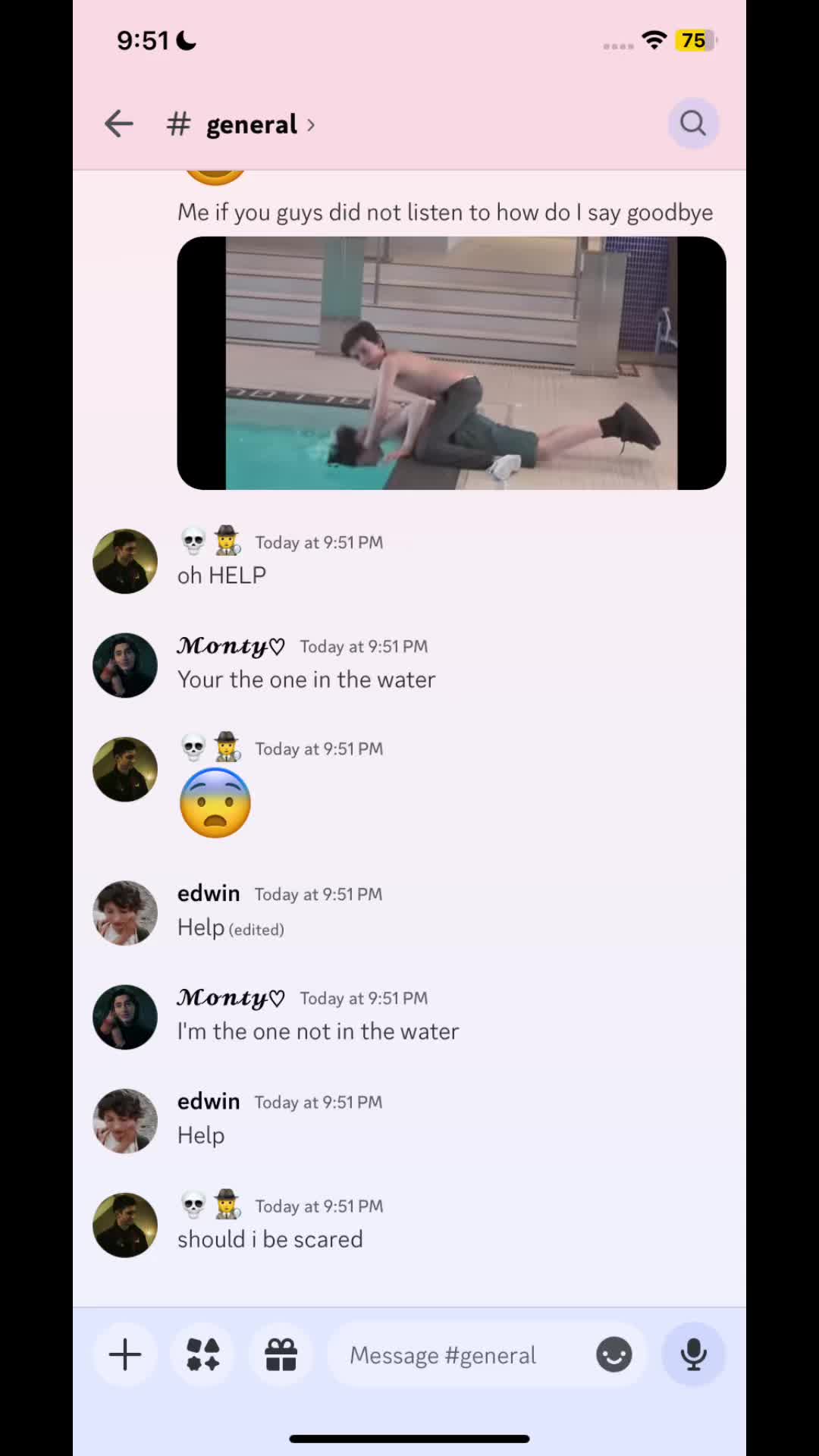View edwin's profile from "Help (edited)" message
This screenshot has width=819, height=1456.
pyautogui.click(x=125, y=912)
